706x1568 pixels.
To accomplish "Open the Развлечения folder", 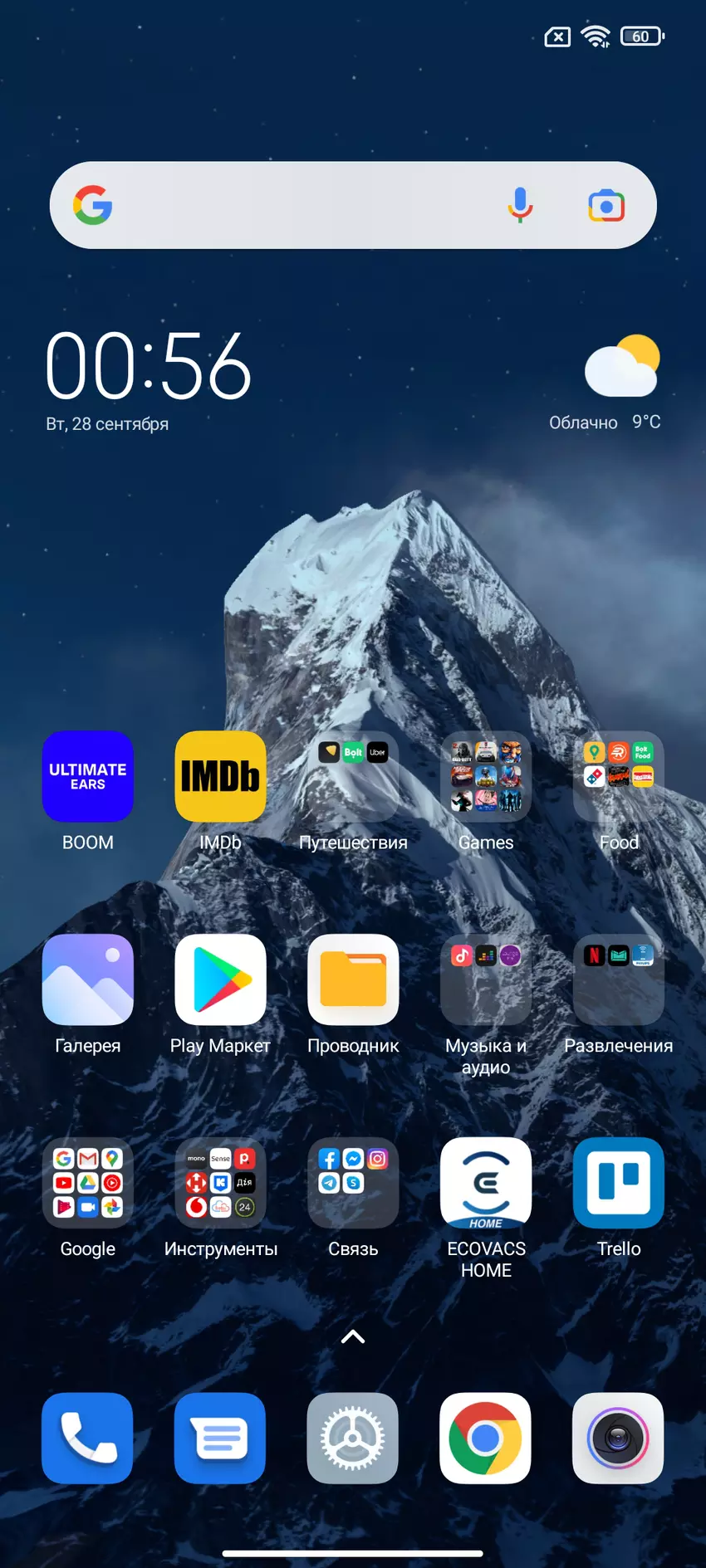I will 619,980.
